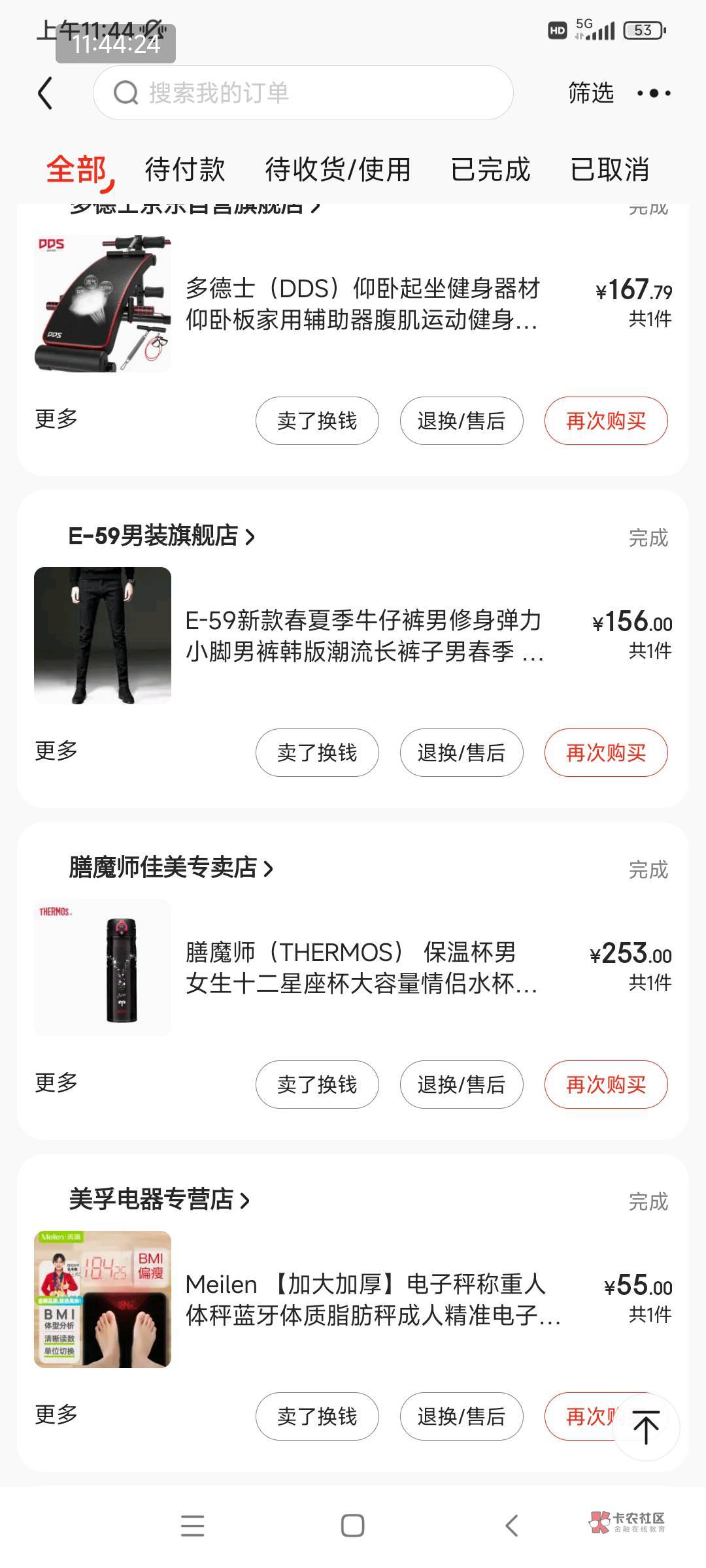Request 退换/售后 for the THERMOS cup
This screenshot has height=1568, width=706.
(462, 1085)
